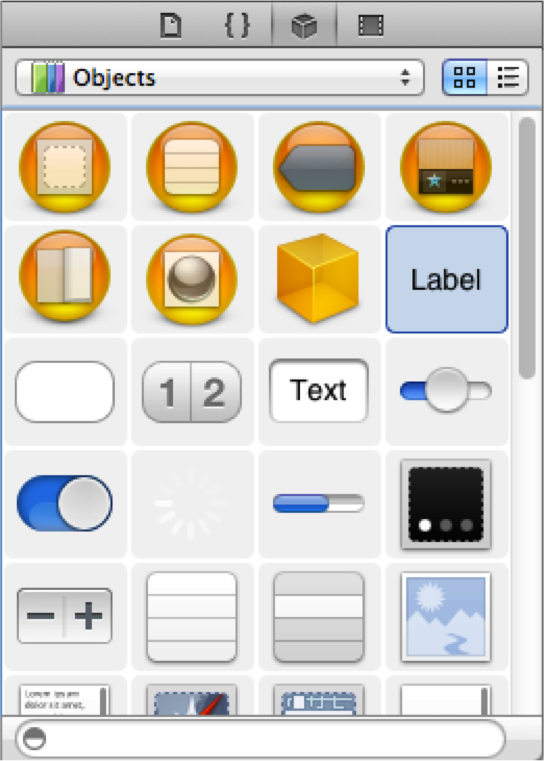Select the yellow cube Object item

318,279
